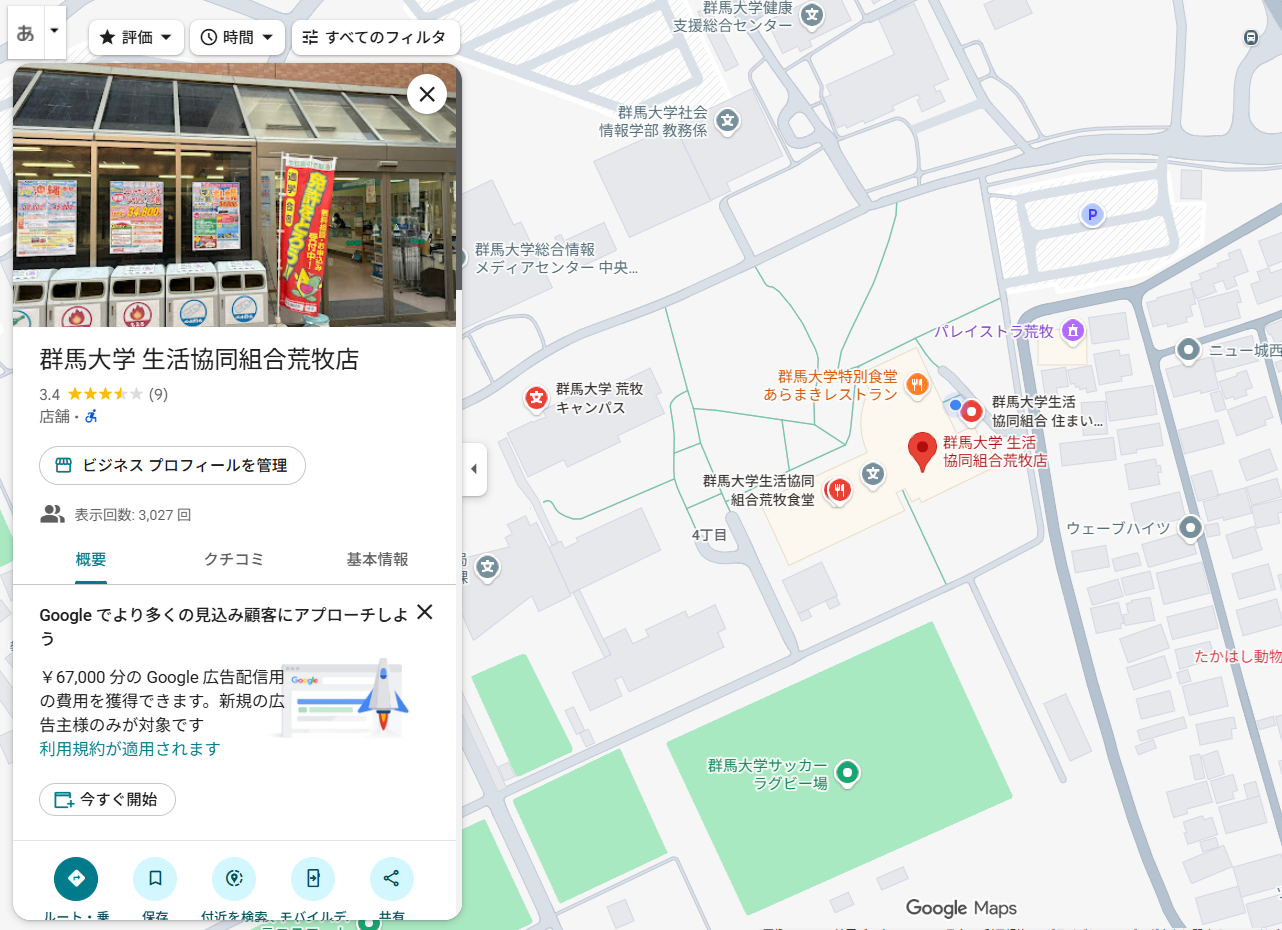Share this place with 共有

pos(391,879)
